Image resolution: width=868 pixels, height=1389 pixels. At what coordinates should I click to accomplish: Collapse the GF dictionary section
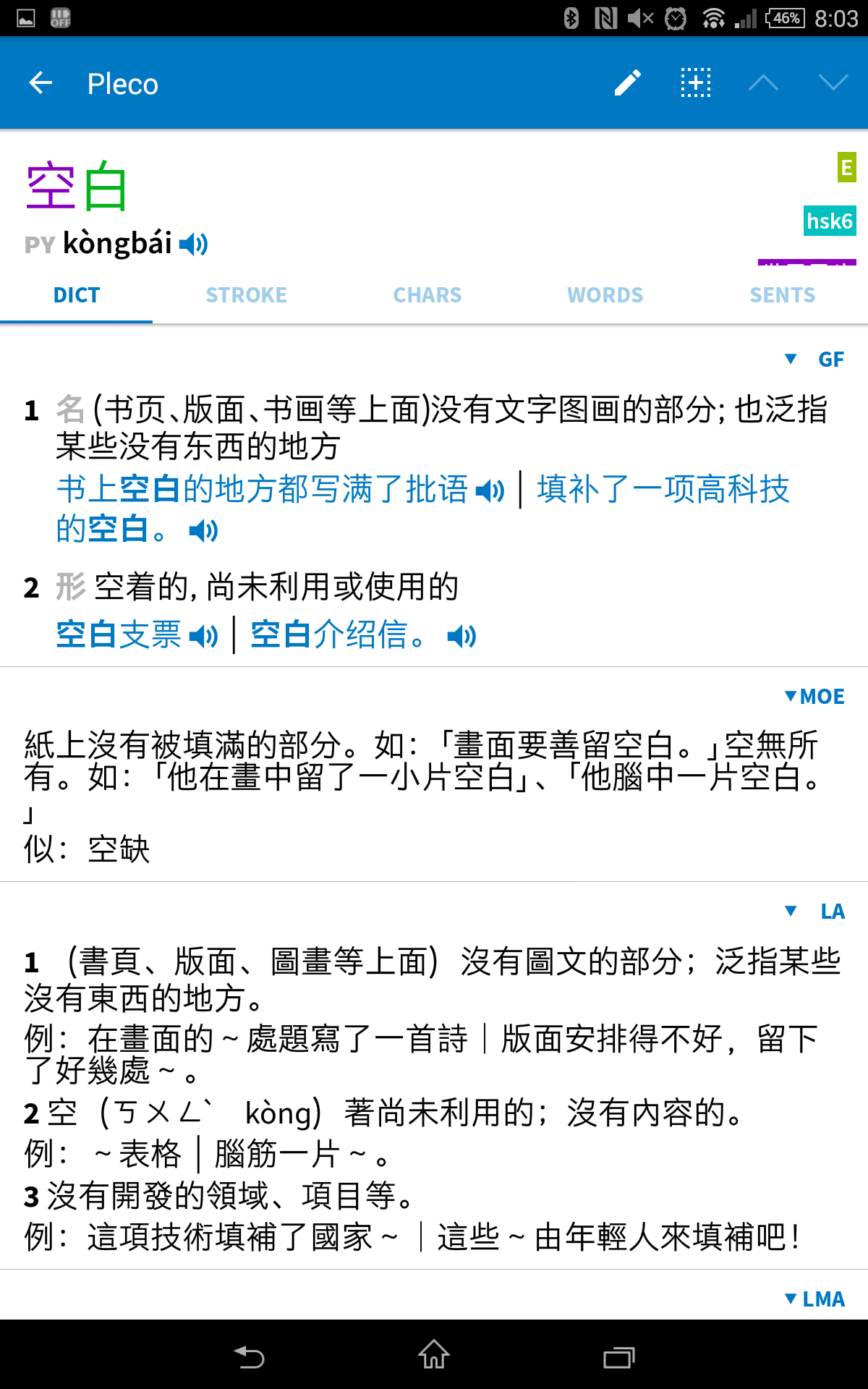(x=814, y=360)
